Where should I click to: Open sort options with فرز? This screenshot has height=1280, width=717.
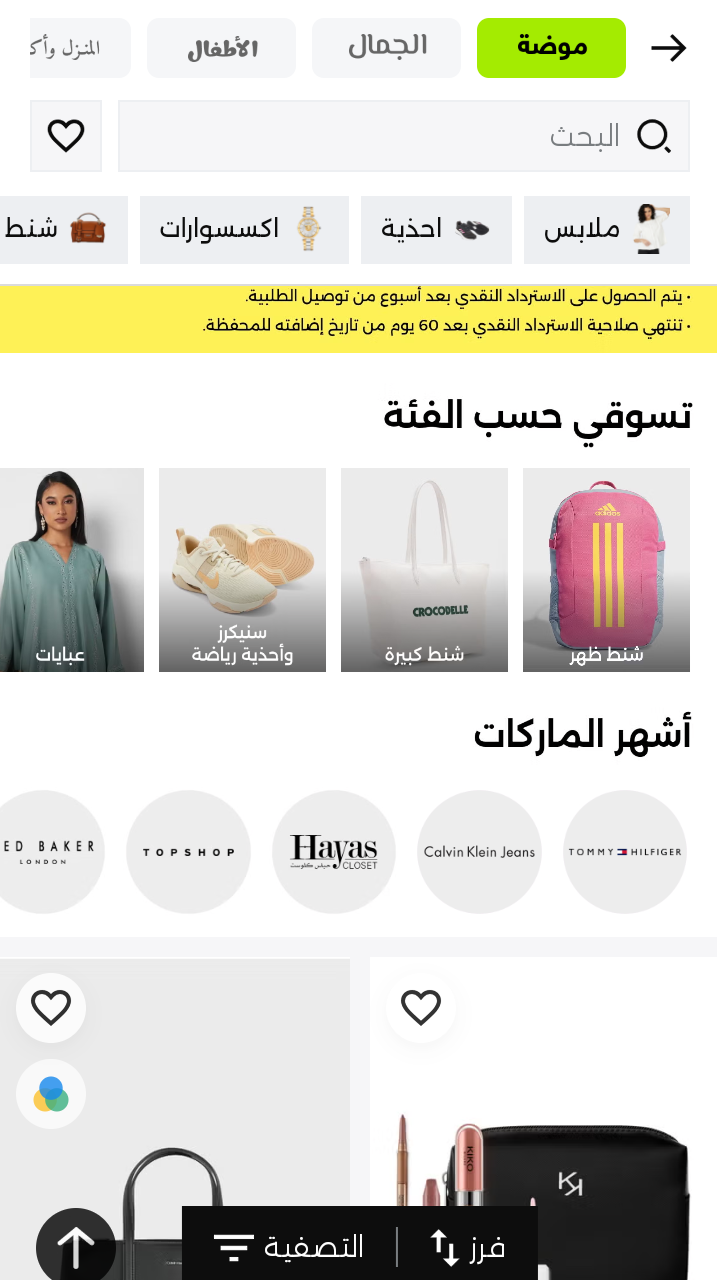468,1247
